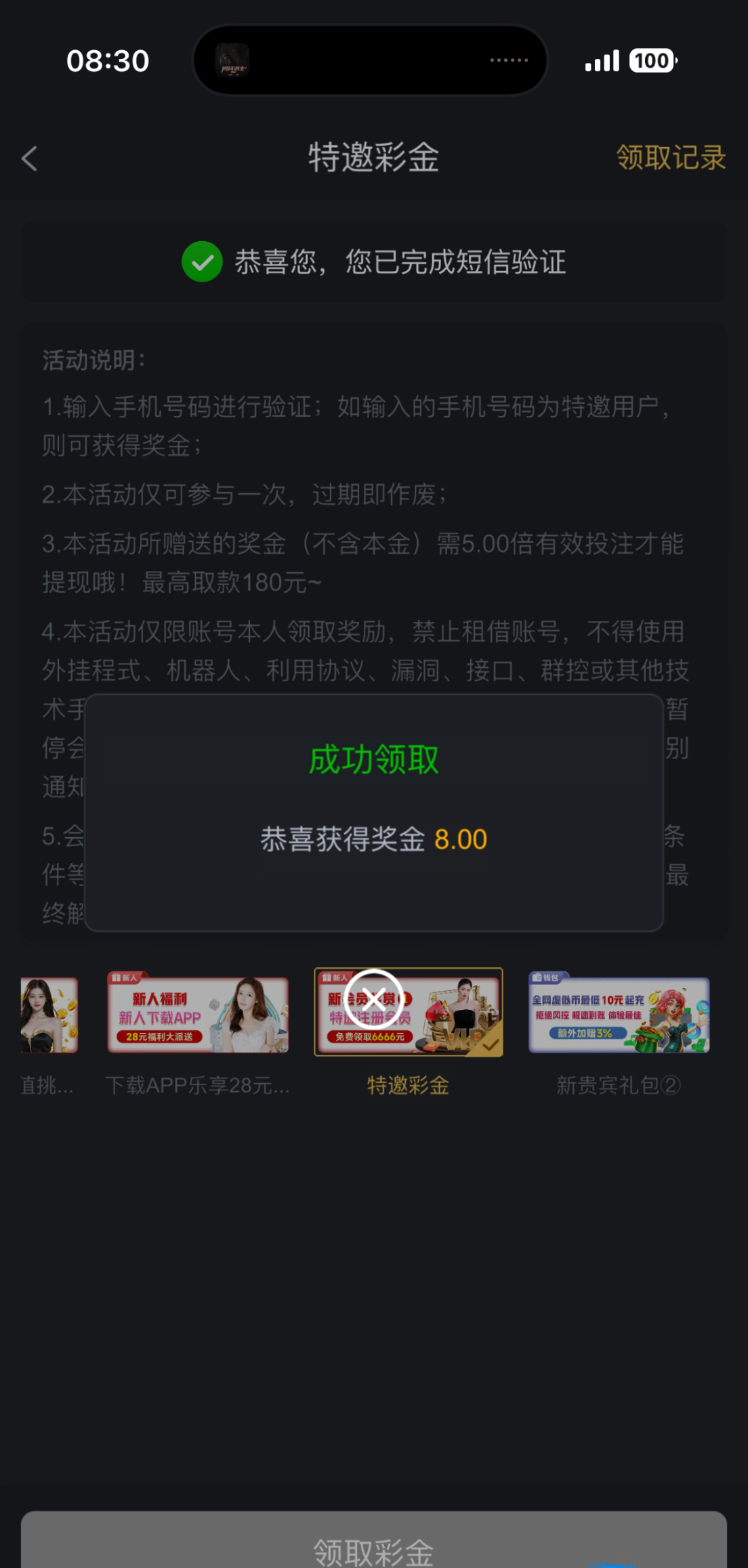Open 新贵宾礼包② promotion card
Image resolution: width=748 pixels, height=1568 pixels.
(x=619, y=1015)
